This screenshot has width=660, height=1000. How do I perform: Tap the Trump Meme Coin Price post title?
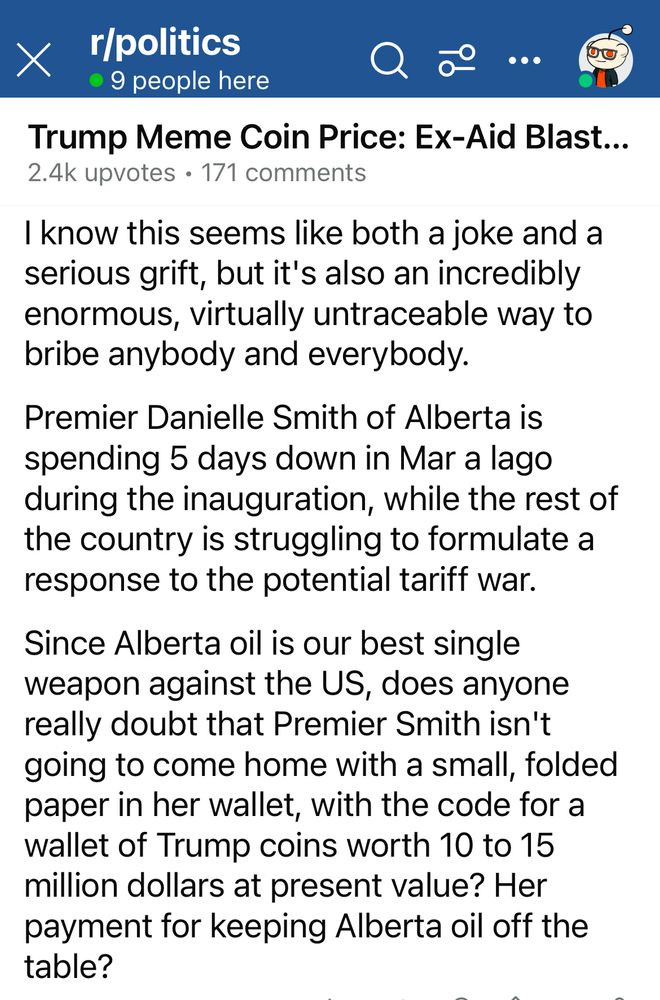click(x=329, y=137)
